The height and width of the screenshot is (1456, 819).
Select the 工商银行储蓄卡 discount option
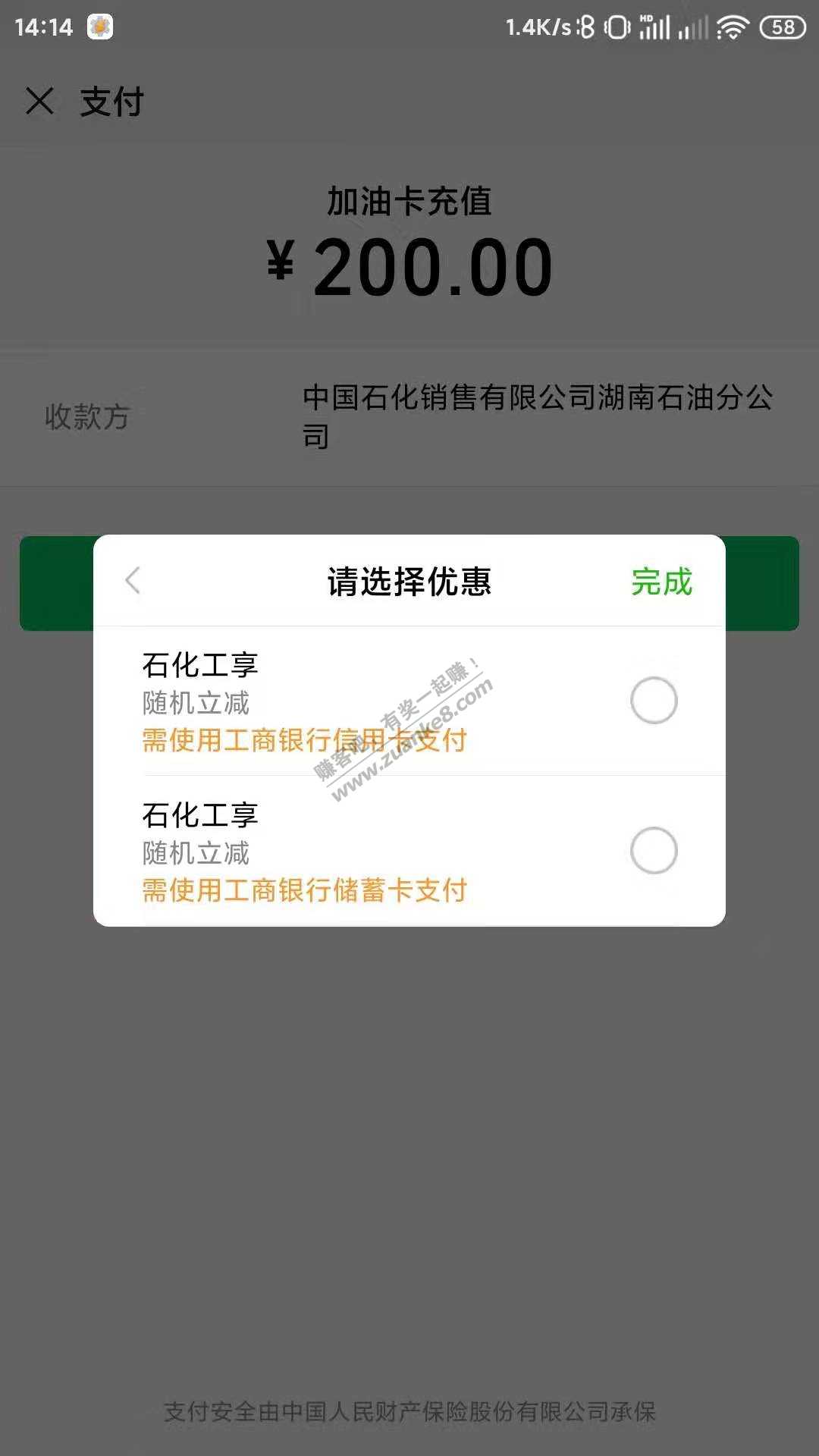pos(653,850)
